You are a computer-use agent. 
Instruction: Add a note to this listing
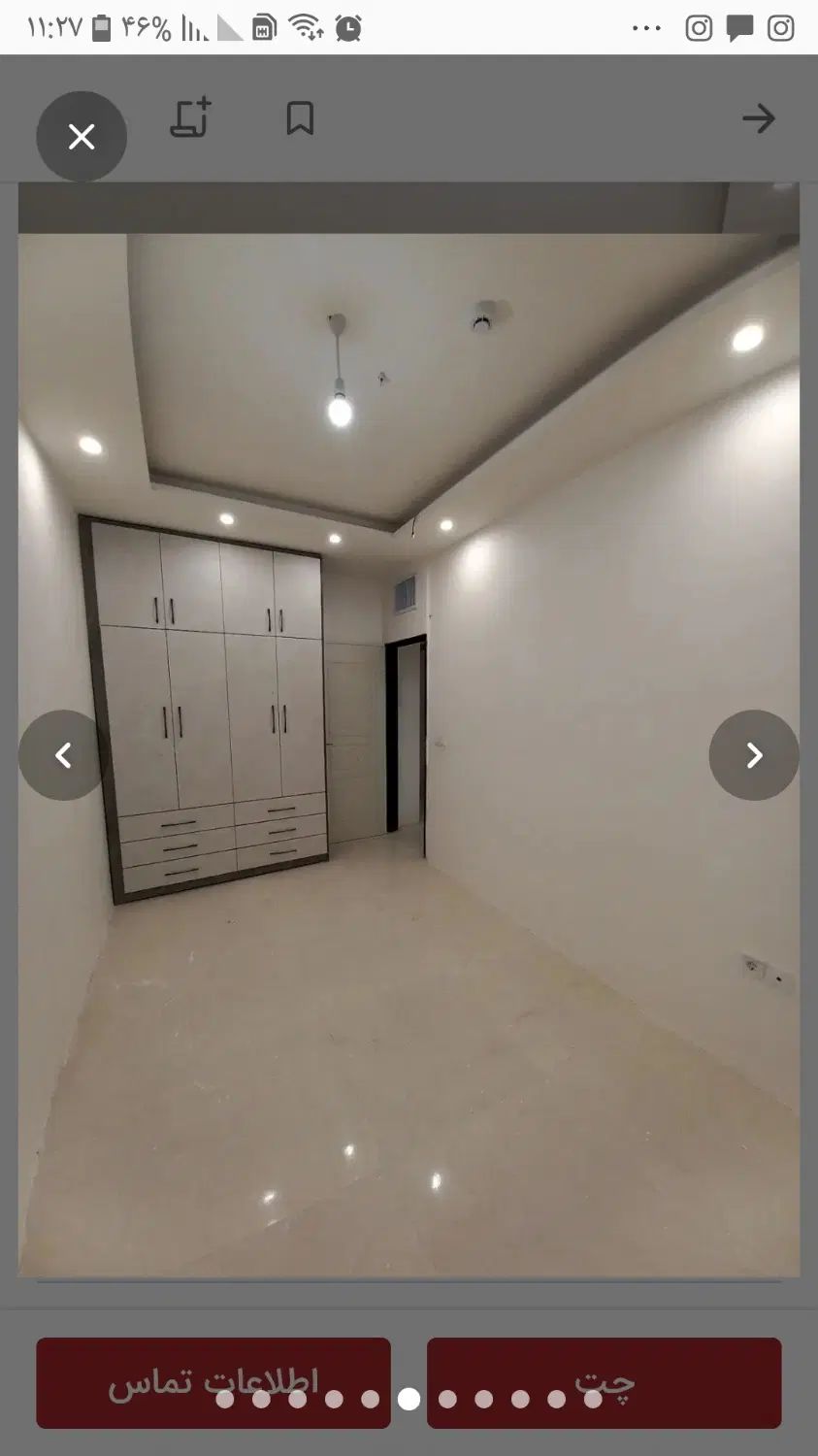tap(191, 118)
